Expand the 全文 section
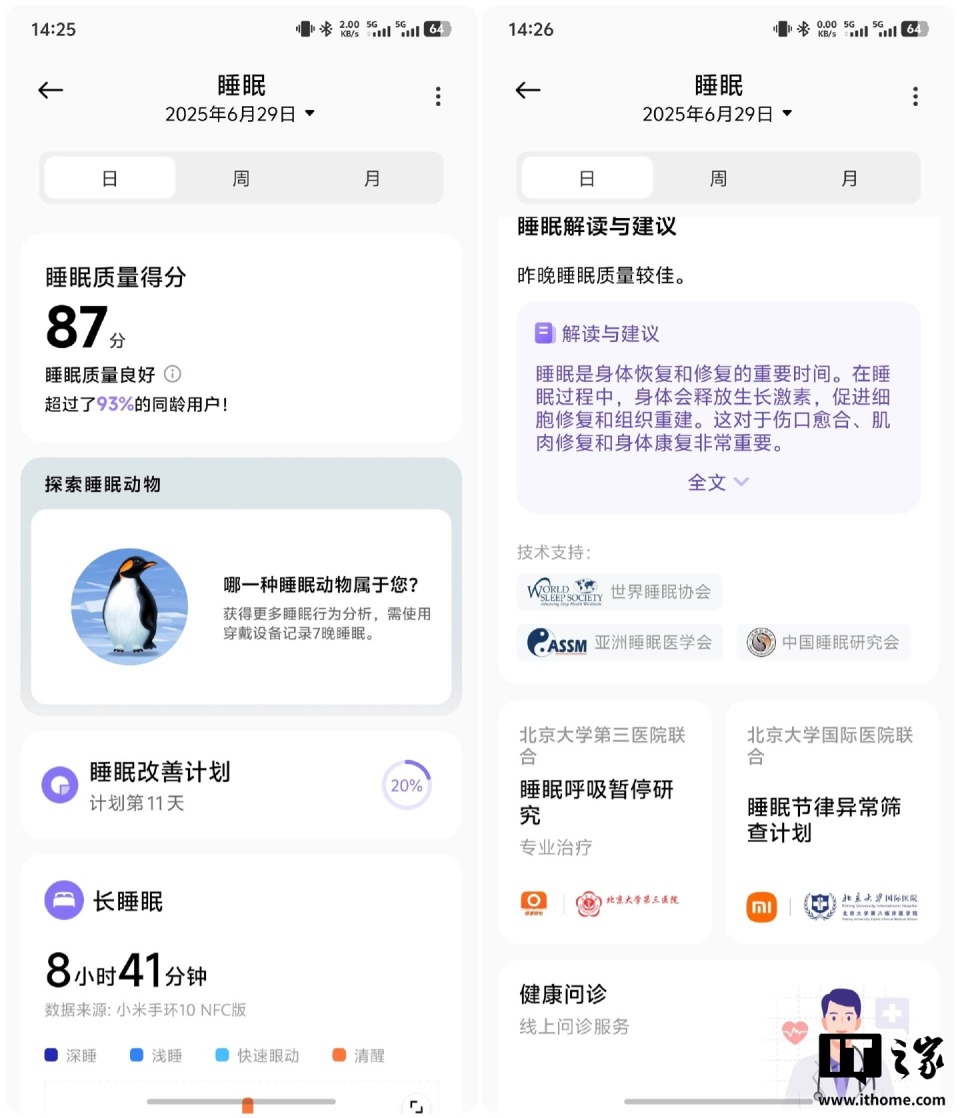 718,482
